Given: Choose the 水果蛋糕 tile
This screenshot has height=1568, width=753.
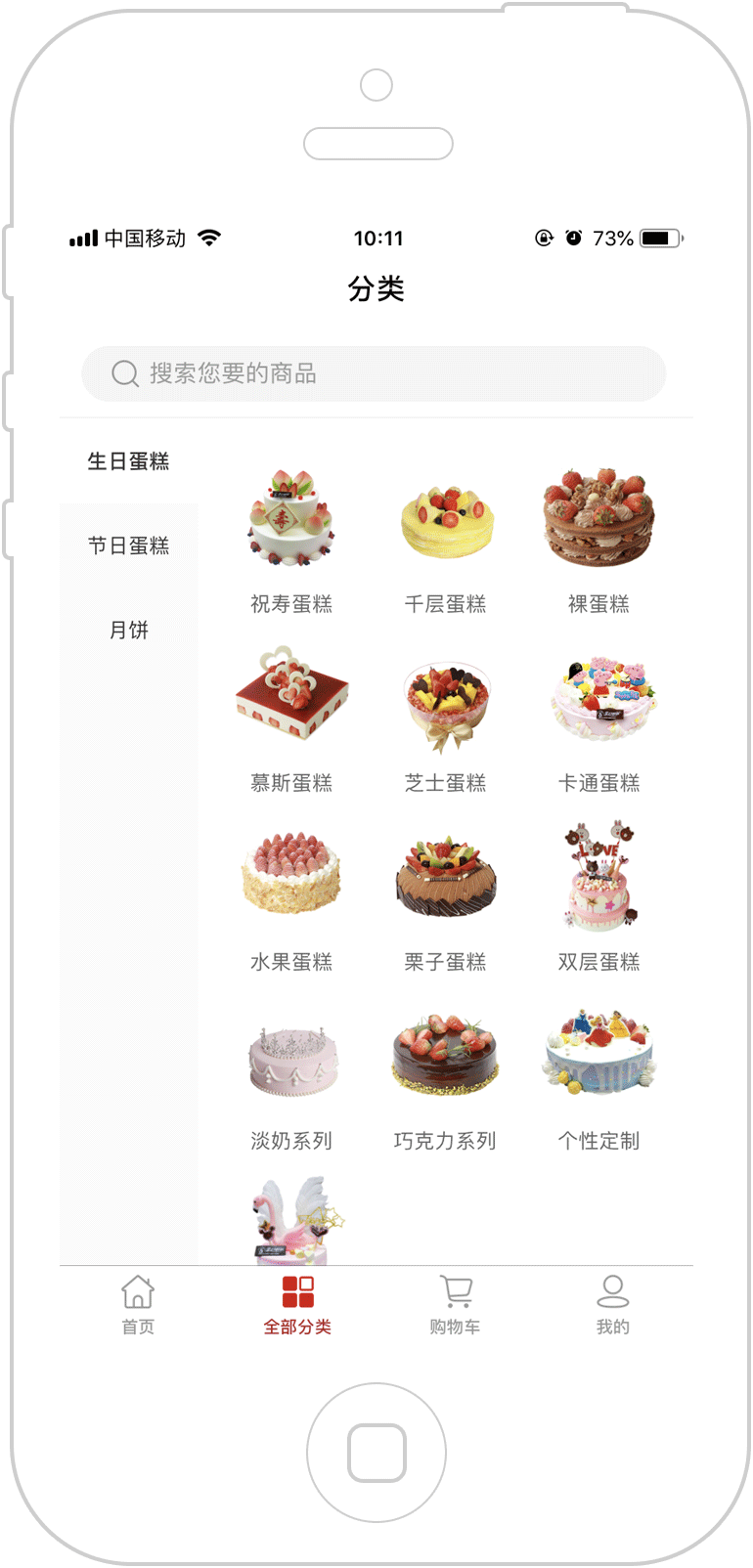Looking at the screenshot, I should click(291, 898).
